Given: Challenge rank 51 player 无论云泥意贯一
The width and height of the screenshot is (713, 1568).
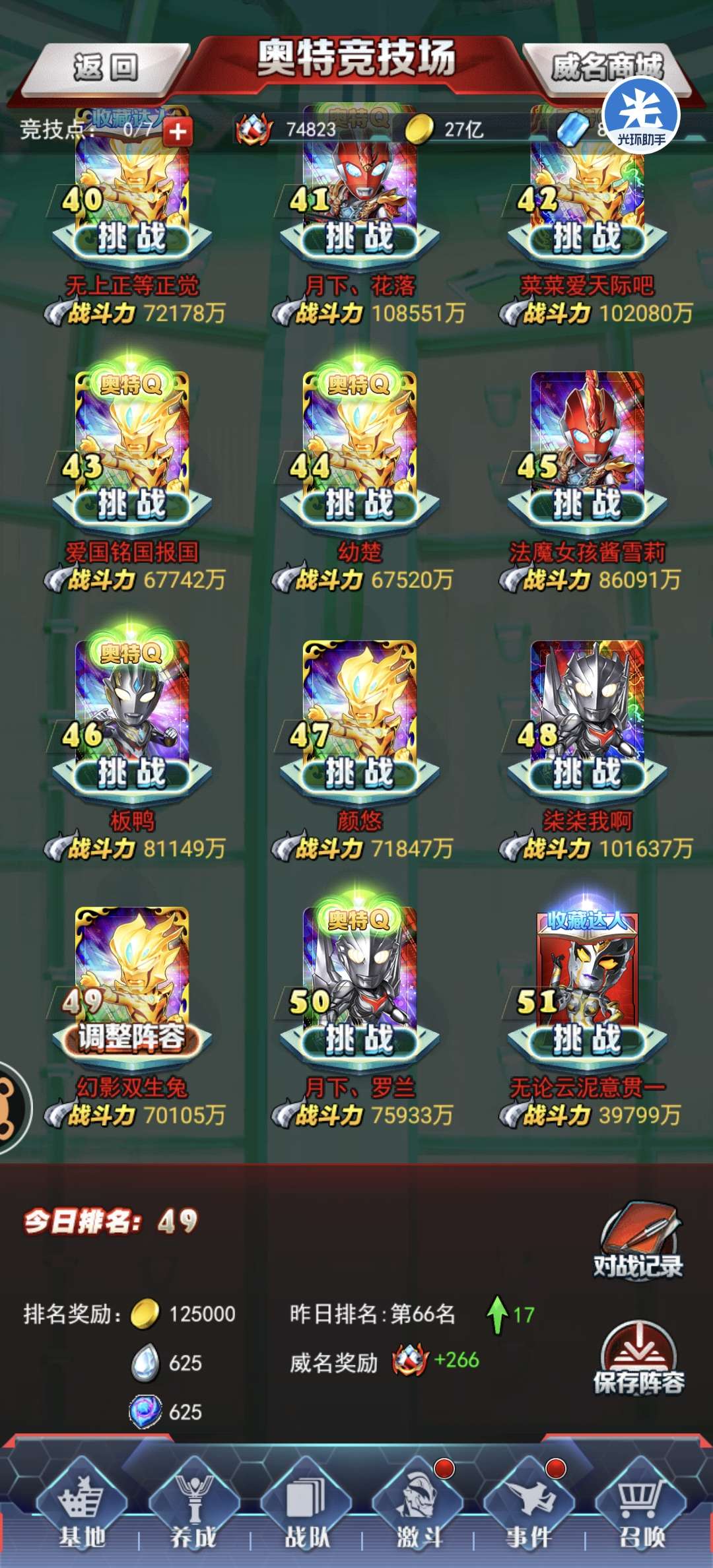Looking at the screenshot, I should click(588, 1040).
